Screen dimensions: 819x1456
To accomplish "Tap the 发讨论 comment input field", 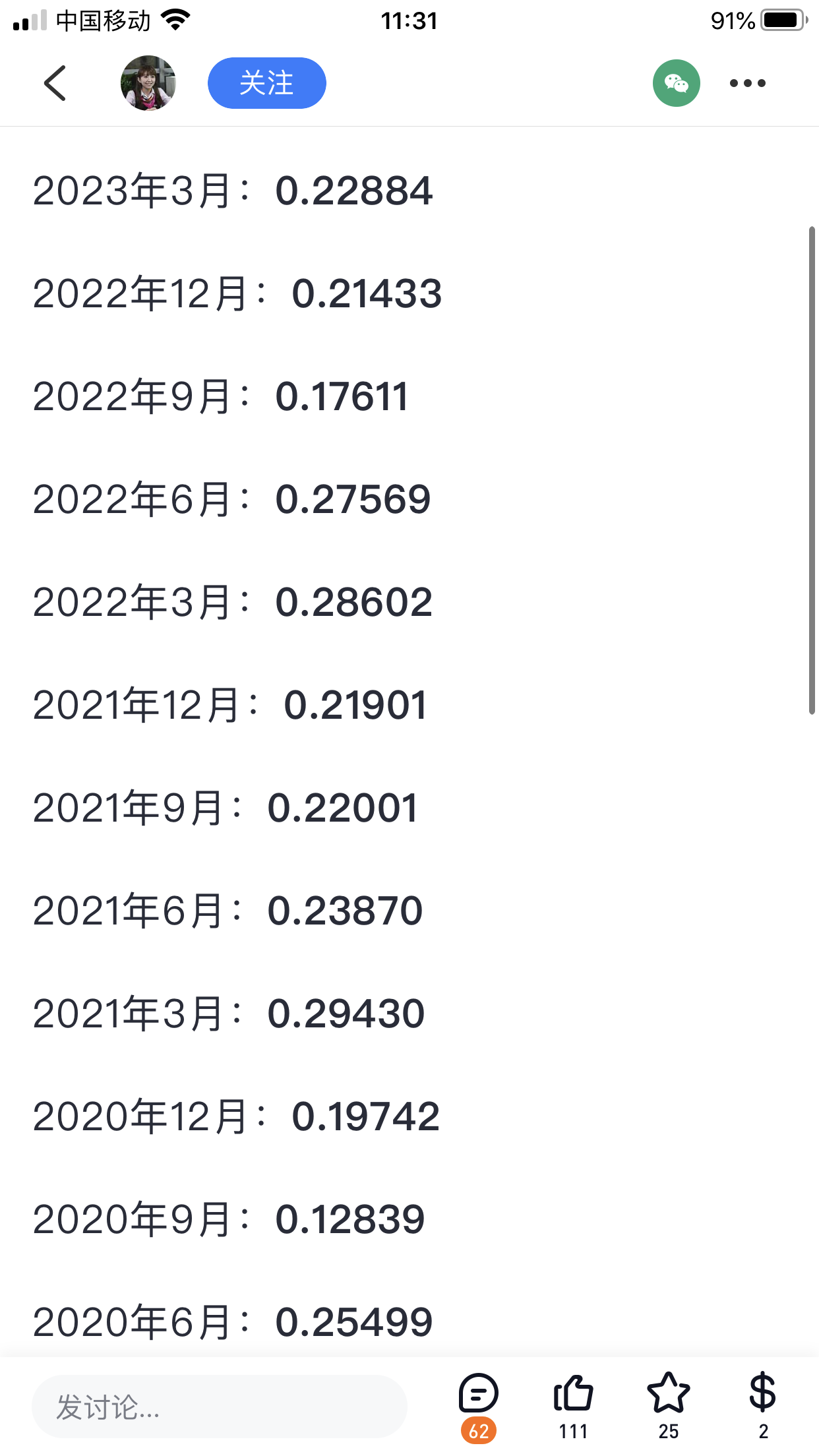I will click(219, 1407).
